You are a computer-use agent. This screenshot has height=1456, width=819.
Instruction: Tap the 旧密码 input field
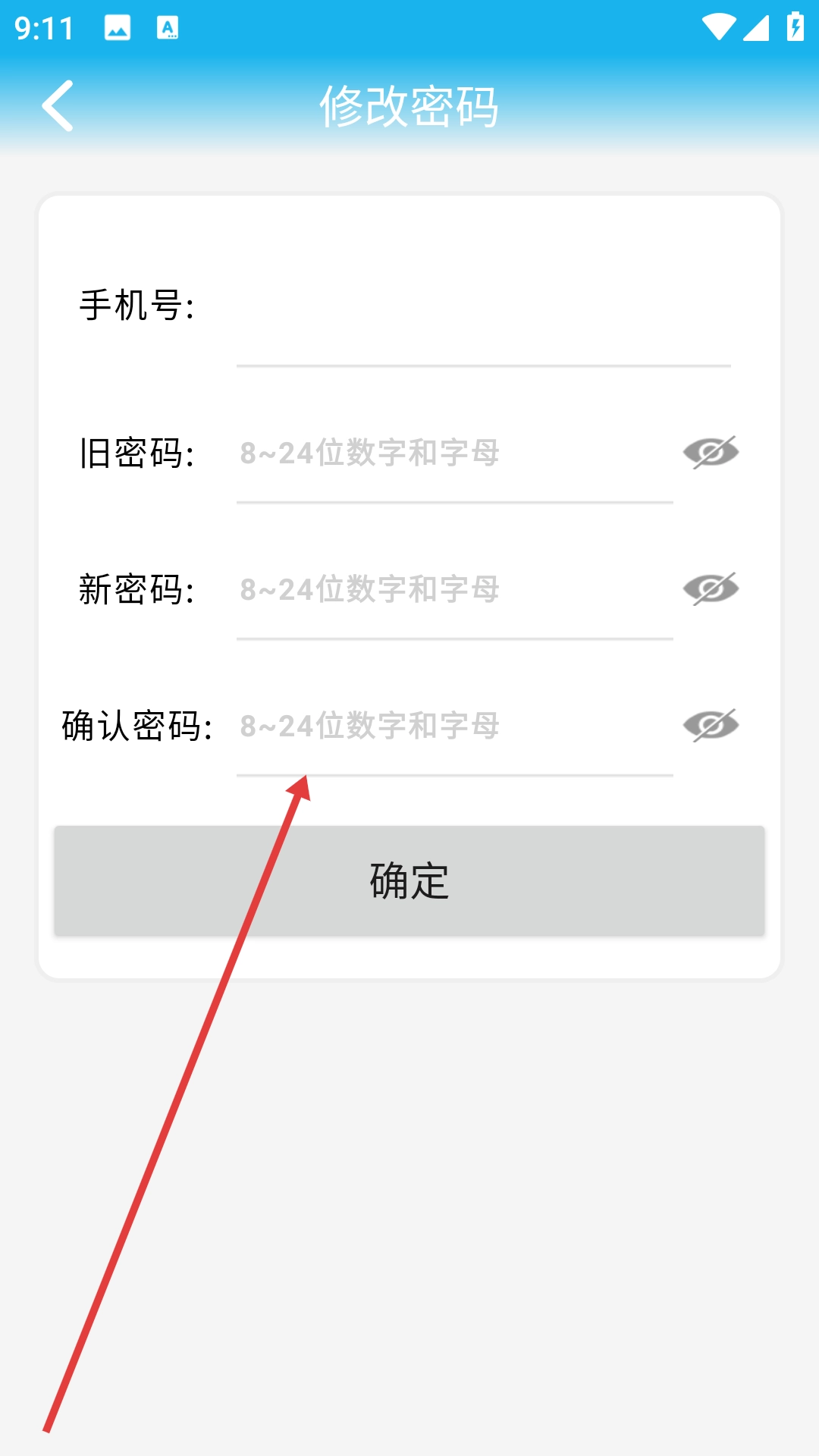click(x=453, y=453)
